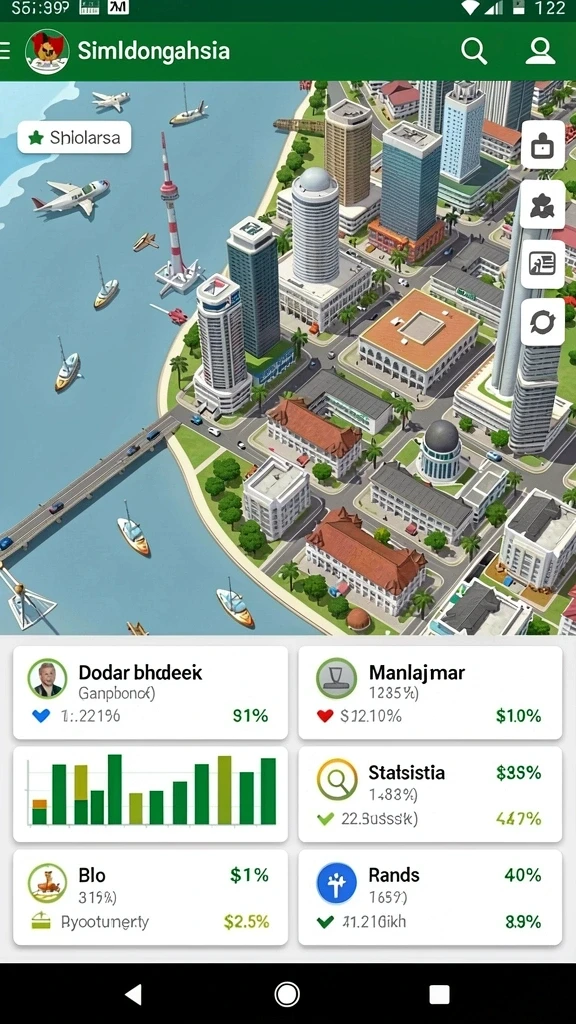This screenshot has width=576, height=1024.
Task: Go back using the system back button
Action: 134,994
